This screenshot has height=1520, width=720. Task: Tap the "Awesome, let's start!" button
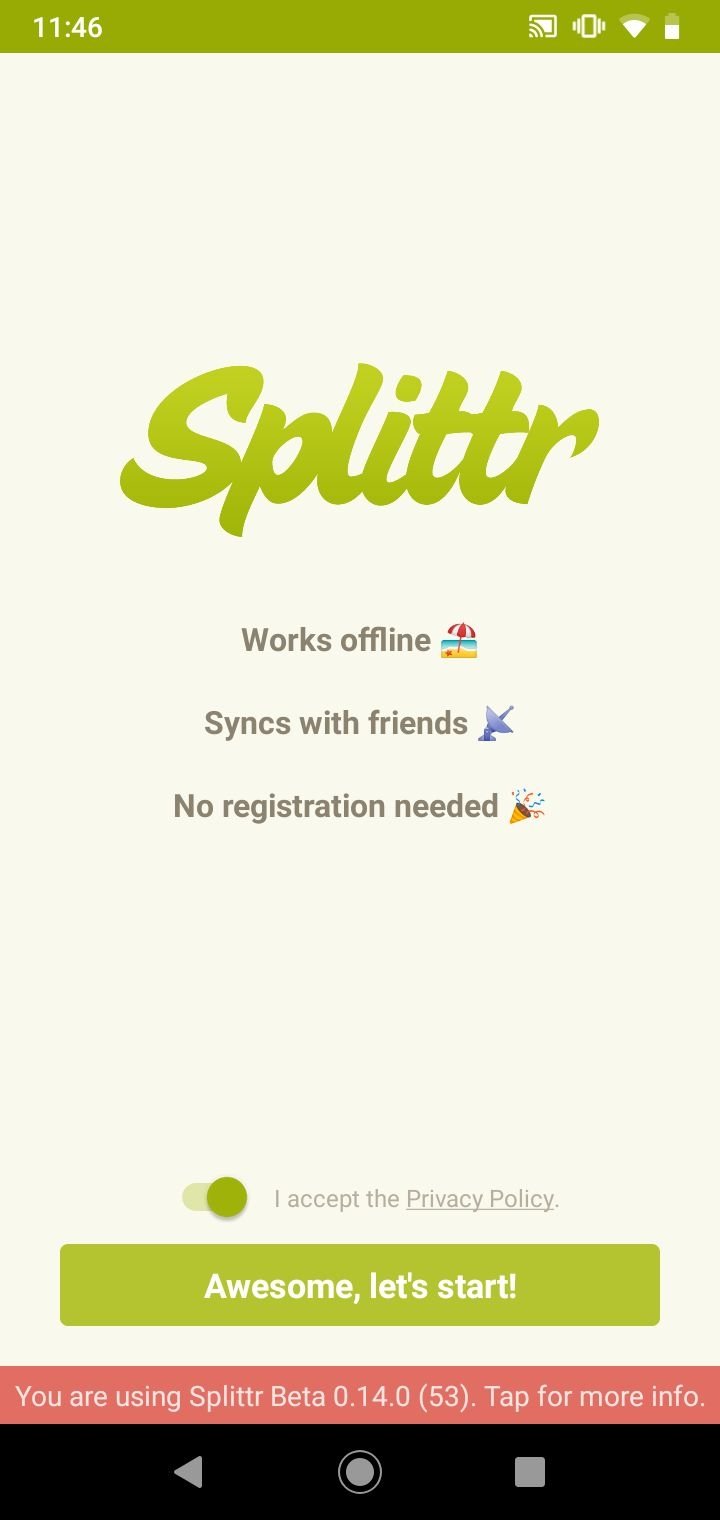pos(360,1285)
